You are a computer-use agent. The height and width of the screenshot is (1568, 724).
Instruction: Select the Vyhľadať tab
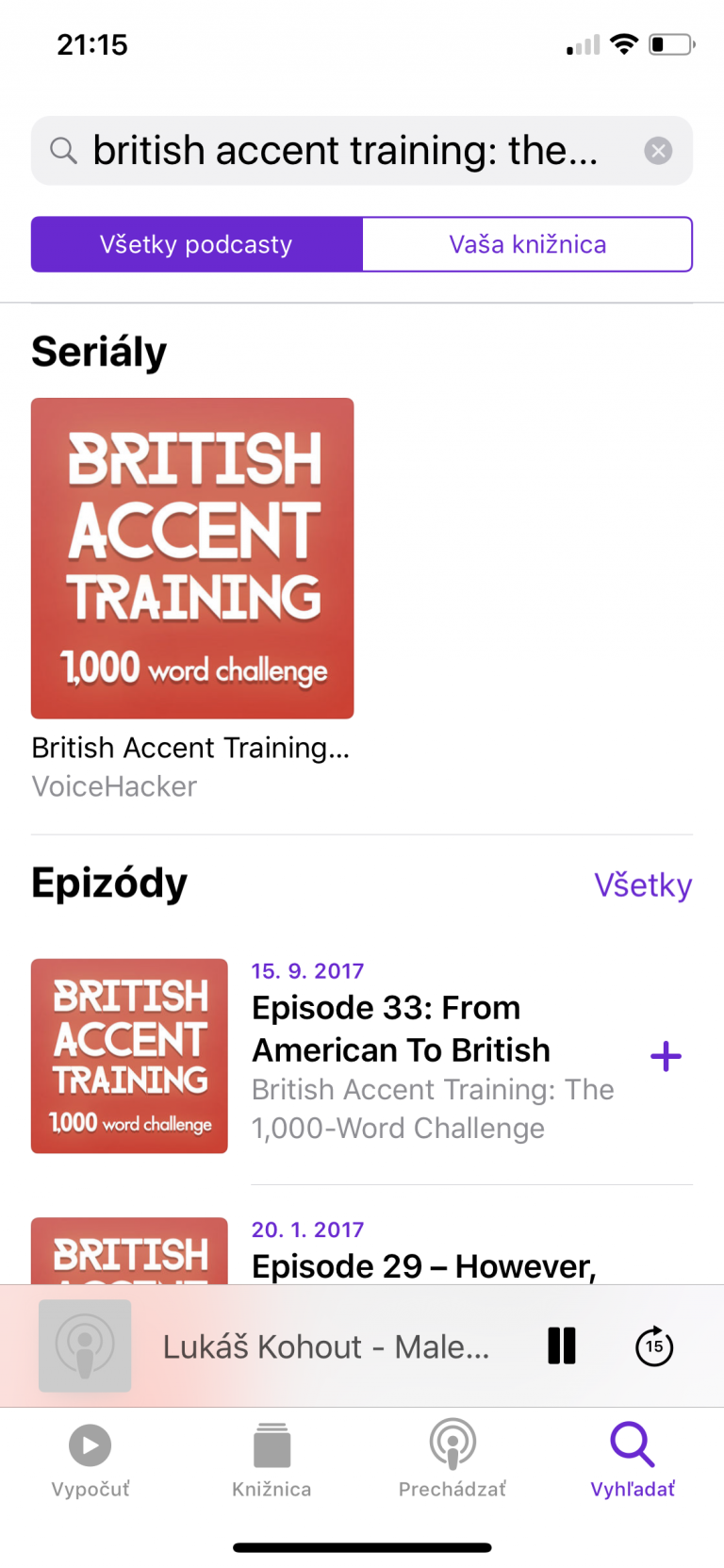[x=633, y=1460]
